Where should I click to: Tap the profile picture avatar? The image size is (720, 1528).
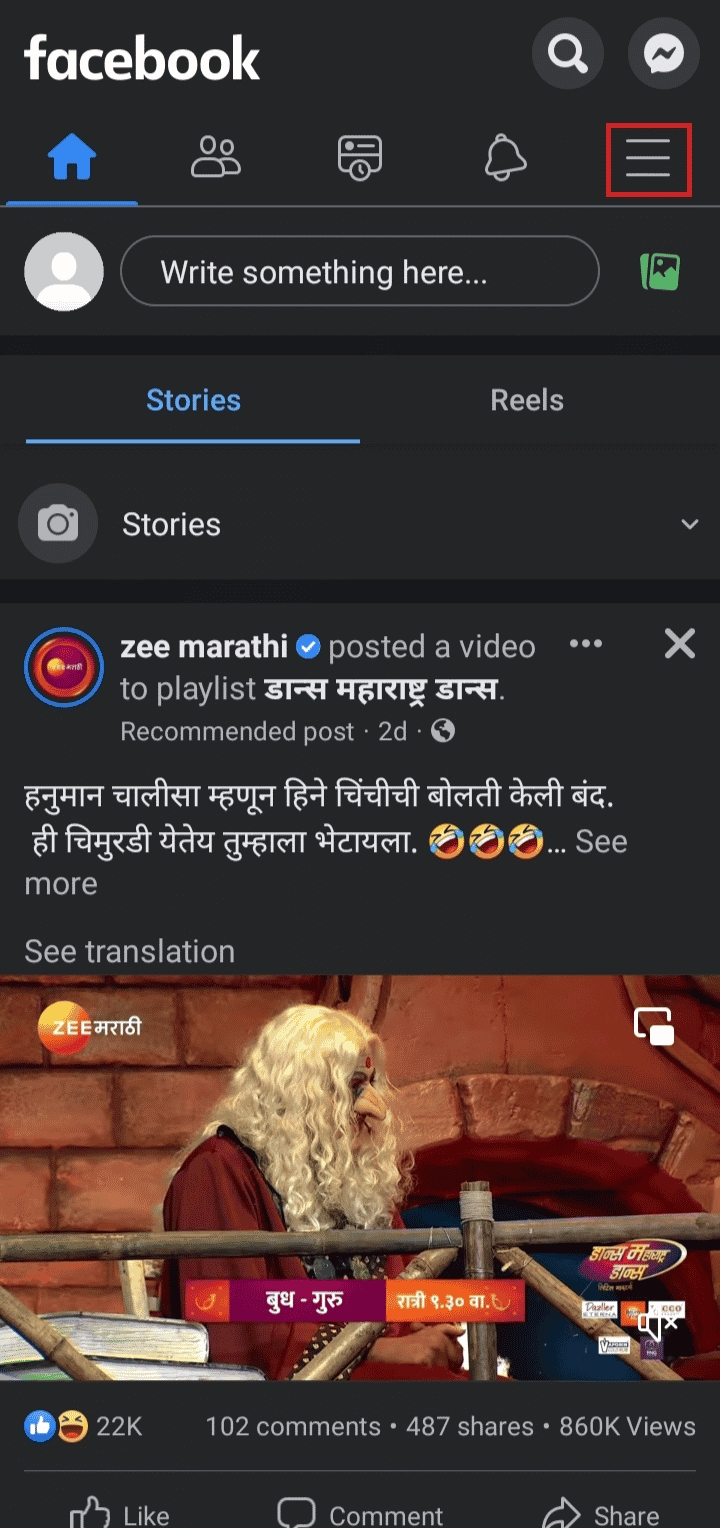(x=64, y=271)
